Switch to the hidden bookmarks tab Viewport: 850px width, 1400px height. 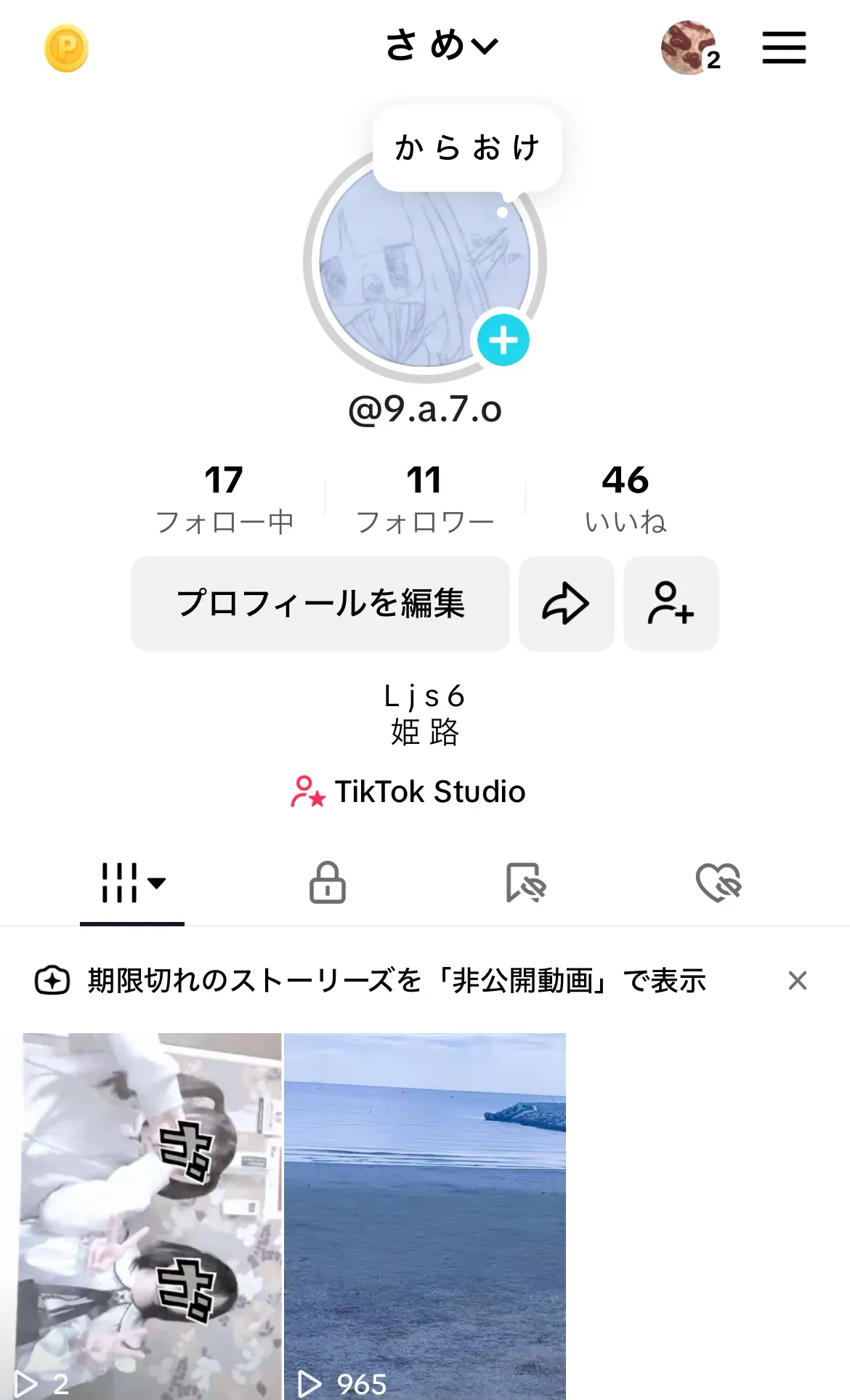[525, 883]
